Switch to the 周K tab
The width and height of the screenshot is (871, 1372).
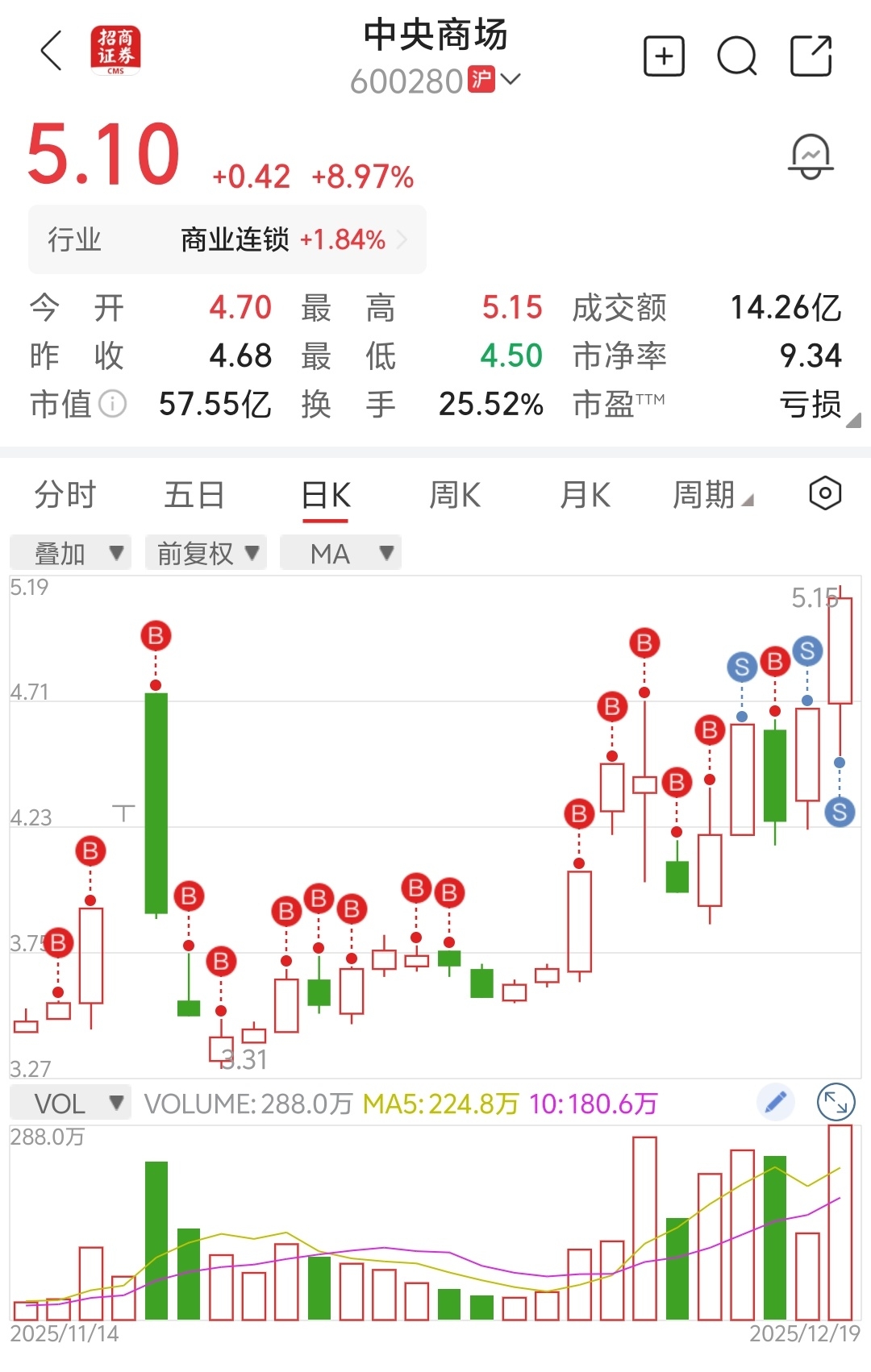[x=455, y=494]
